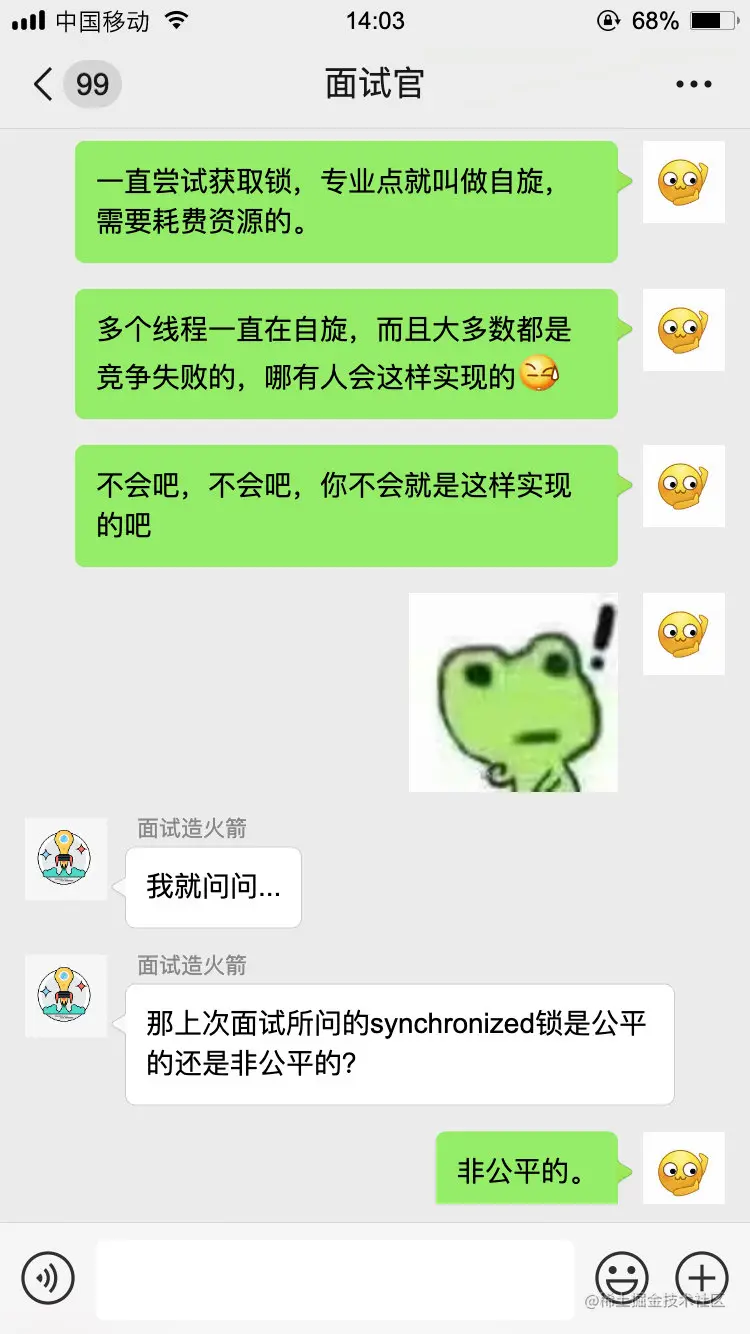This screenshot has height=1334, width=750.
Task: Tap the message text field
Action: pos(335,1278)
